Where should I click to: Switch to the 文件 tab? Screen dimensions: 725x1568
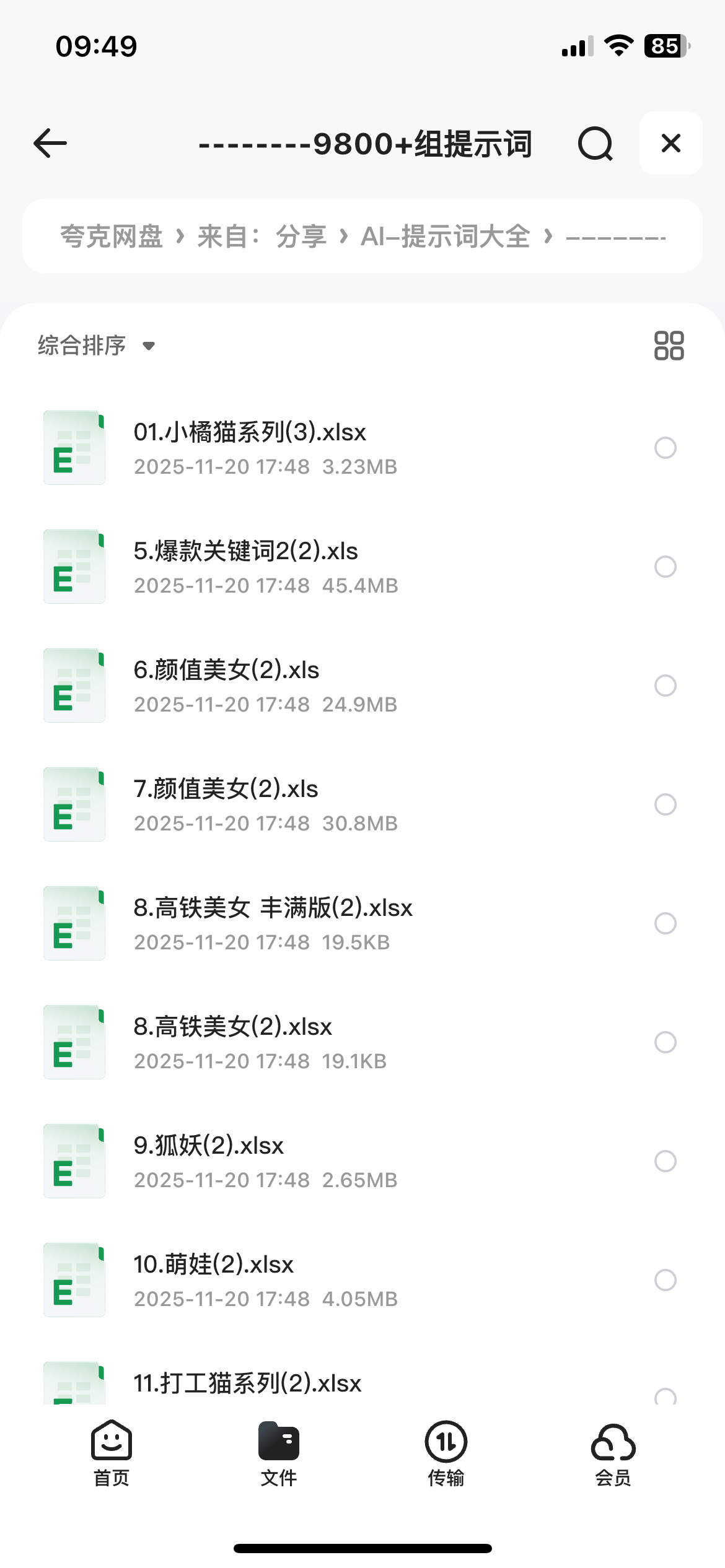[x=279, y=1453]
